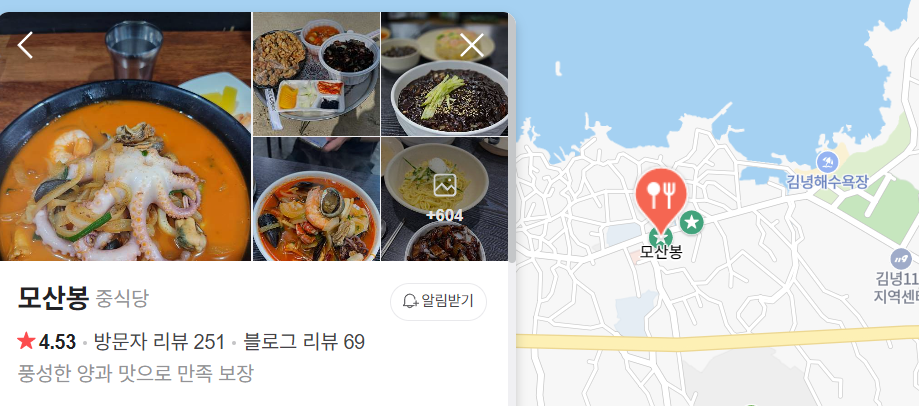Image resolution: width=919 pixels, height=406 pixels.
Task: Close the 모산봉 place panel
Action: (471, 45)
